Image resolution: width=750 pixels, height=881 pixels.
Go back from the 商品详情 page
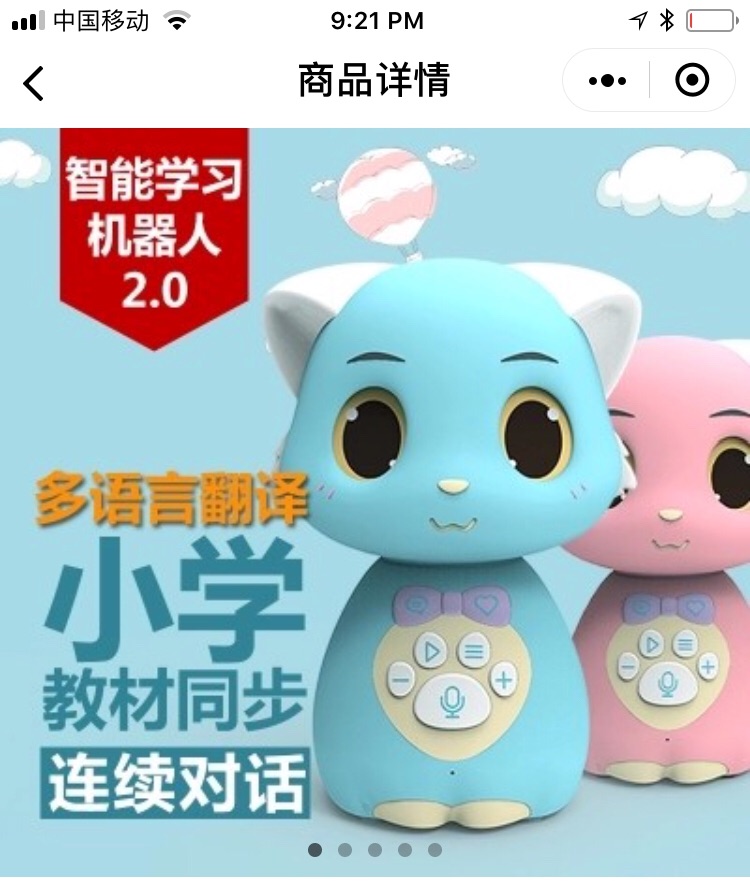click(34, 82)
